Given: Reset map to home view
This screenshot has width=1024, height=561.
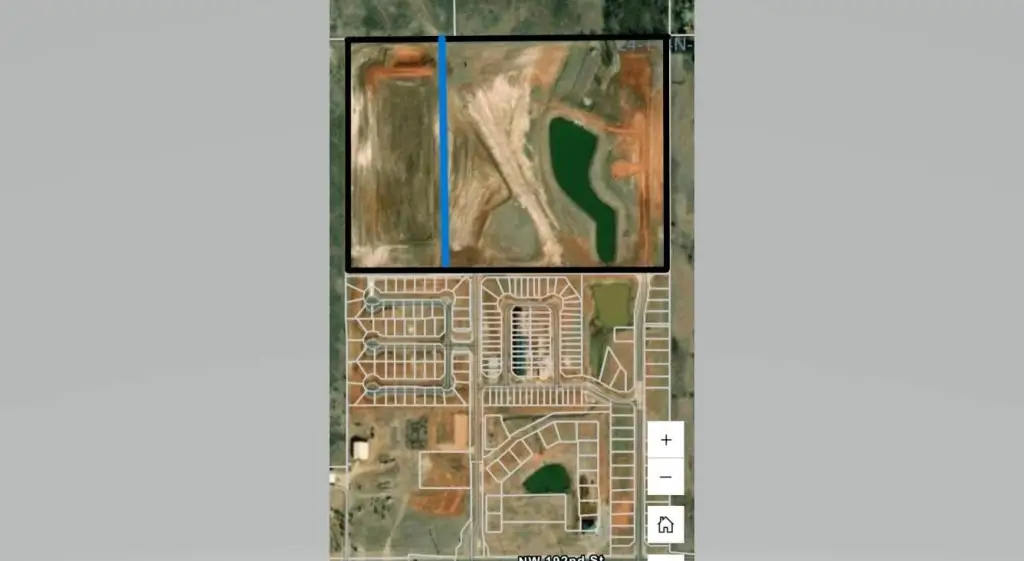Looking at the screenshot, I should click(x=666, y=524).
